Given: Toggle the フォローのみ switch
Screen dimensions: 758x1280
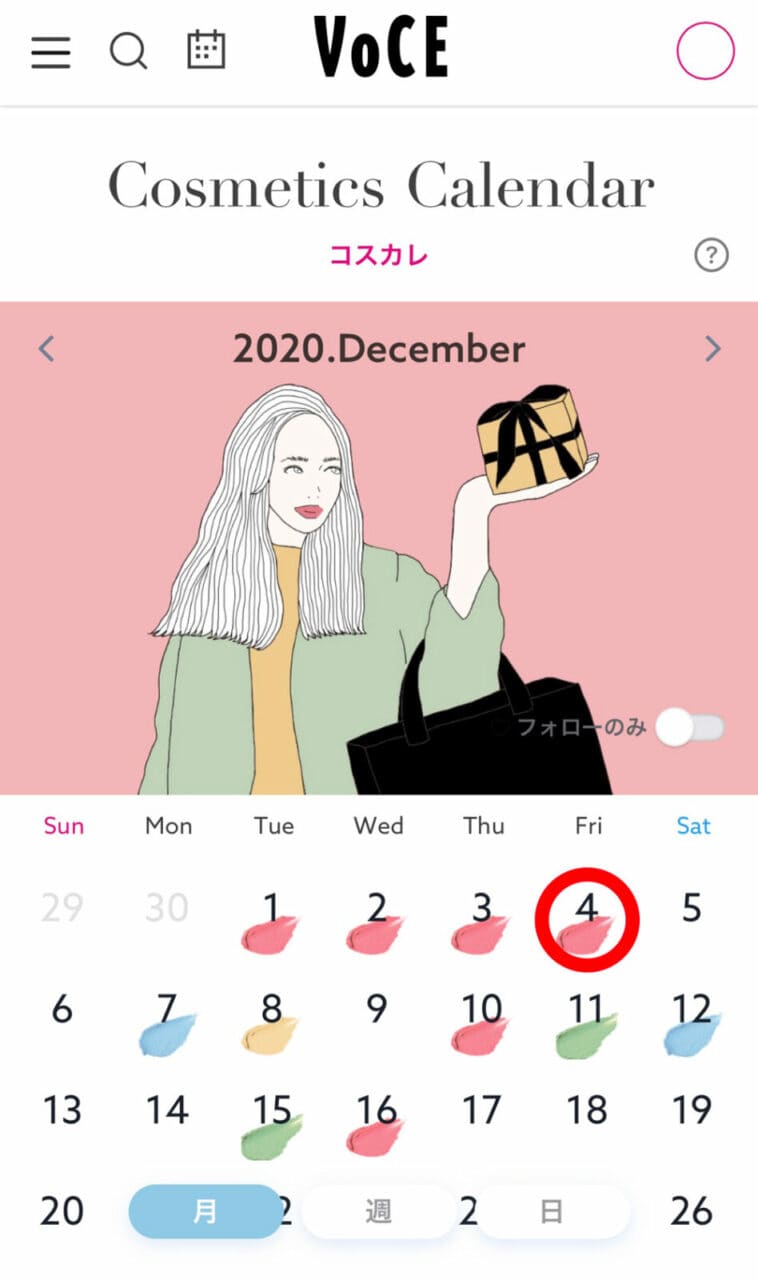Looking at the screenshot, I should [x=691, y=728].
